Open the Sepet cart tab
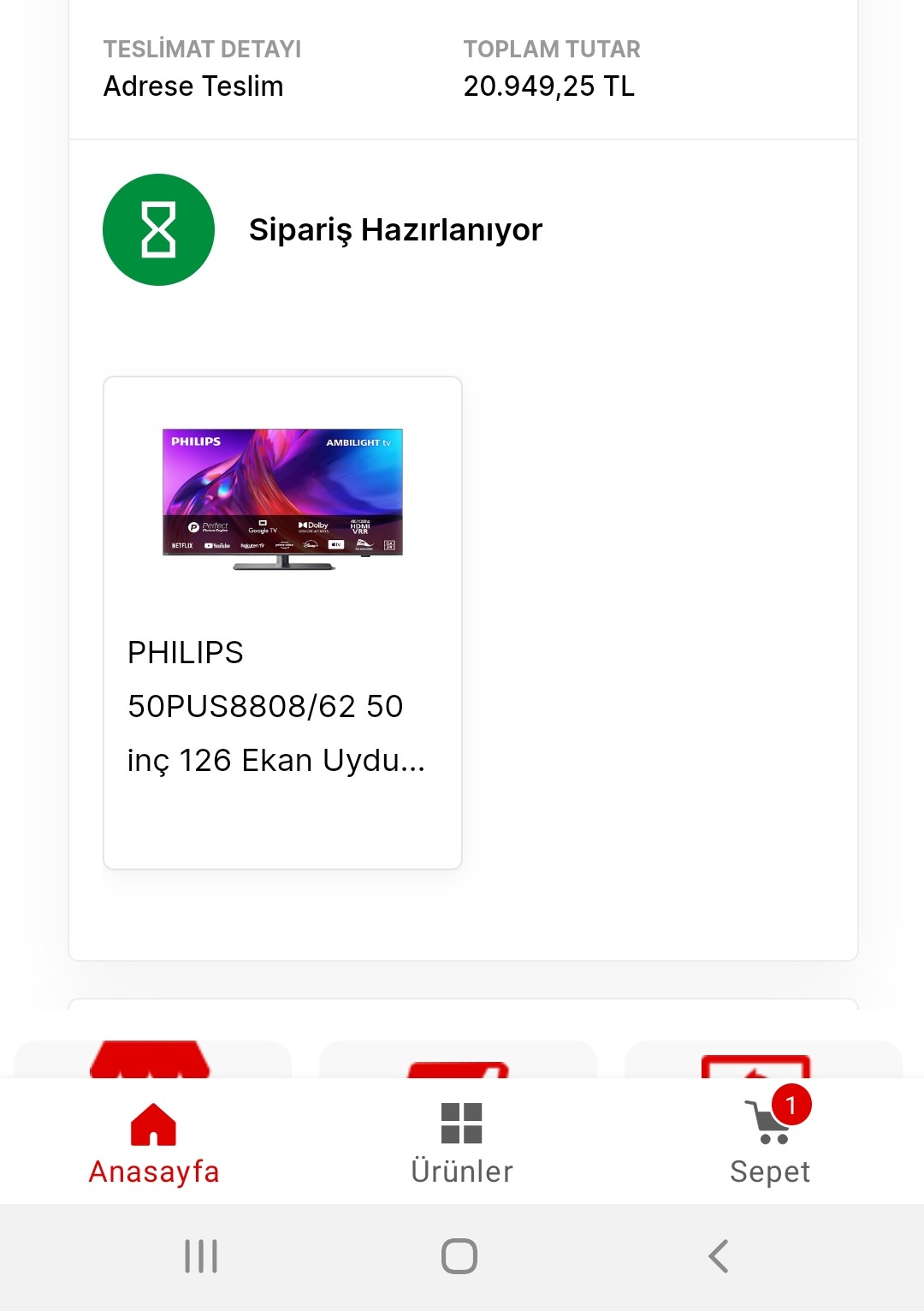 [770, 1142]
